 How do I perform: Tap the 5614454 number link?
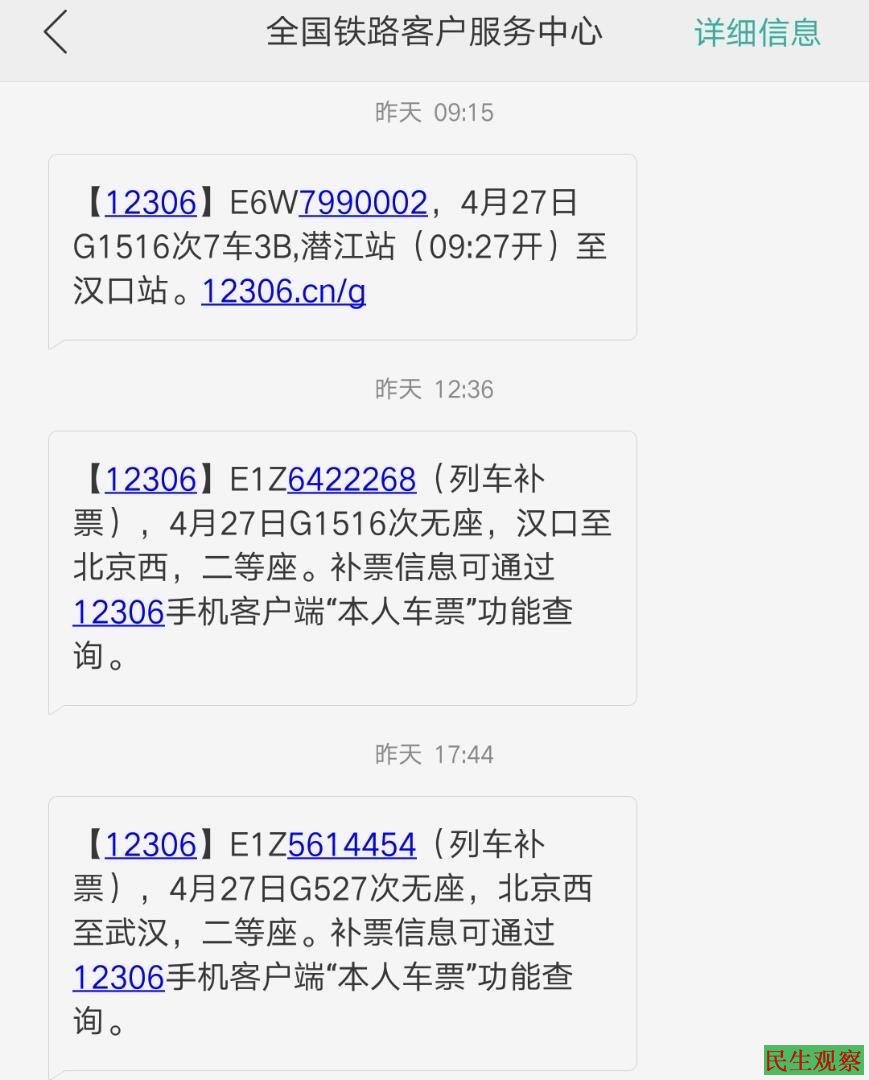[351, 845]
